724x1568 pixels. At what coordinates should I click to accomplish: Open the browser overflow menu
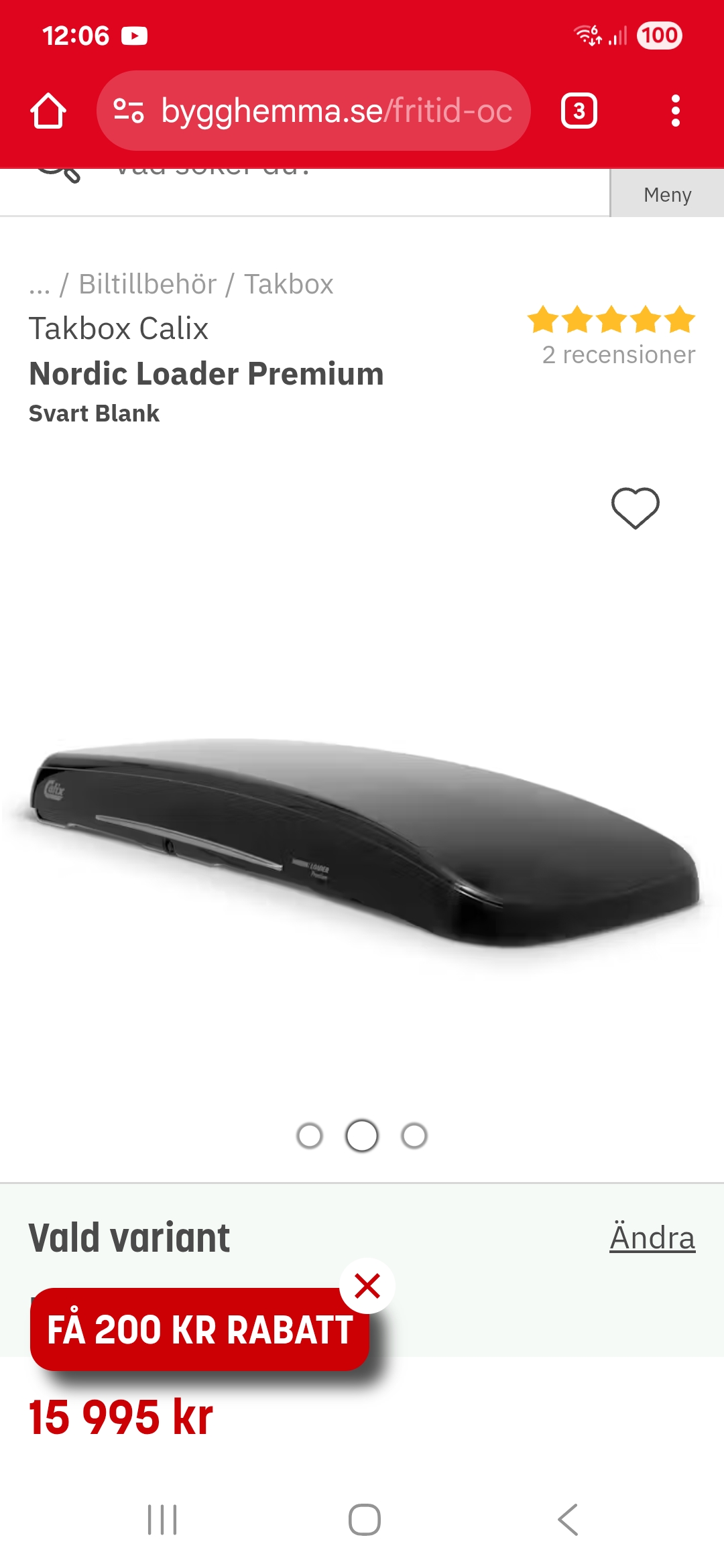tap(675, 111)
